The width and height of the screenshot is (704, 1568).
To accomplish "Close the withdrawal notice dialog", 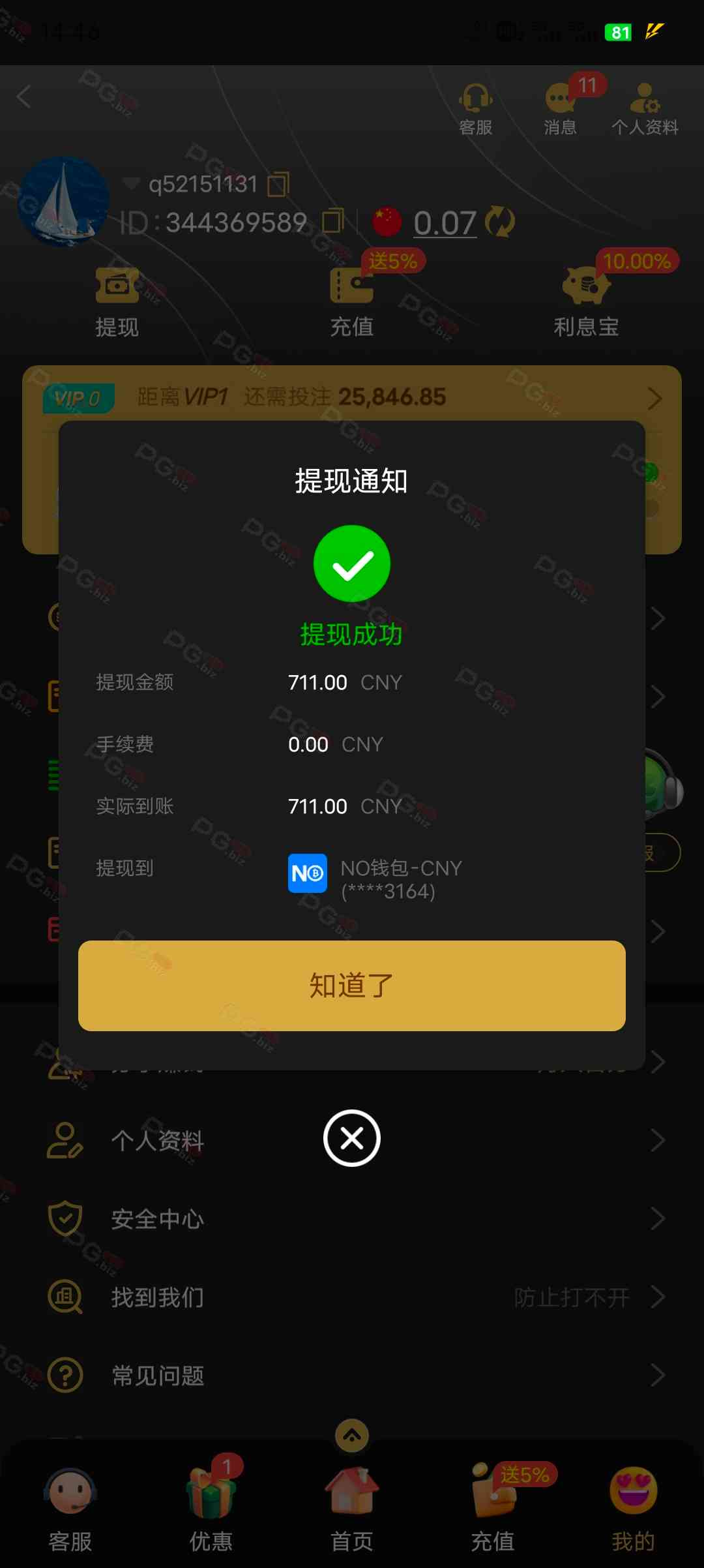I will point(352,1138).
